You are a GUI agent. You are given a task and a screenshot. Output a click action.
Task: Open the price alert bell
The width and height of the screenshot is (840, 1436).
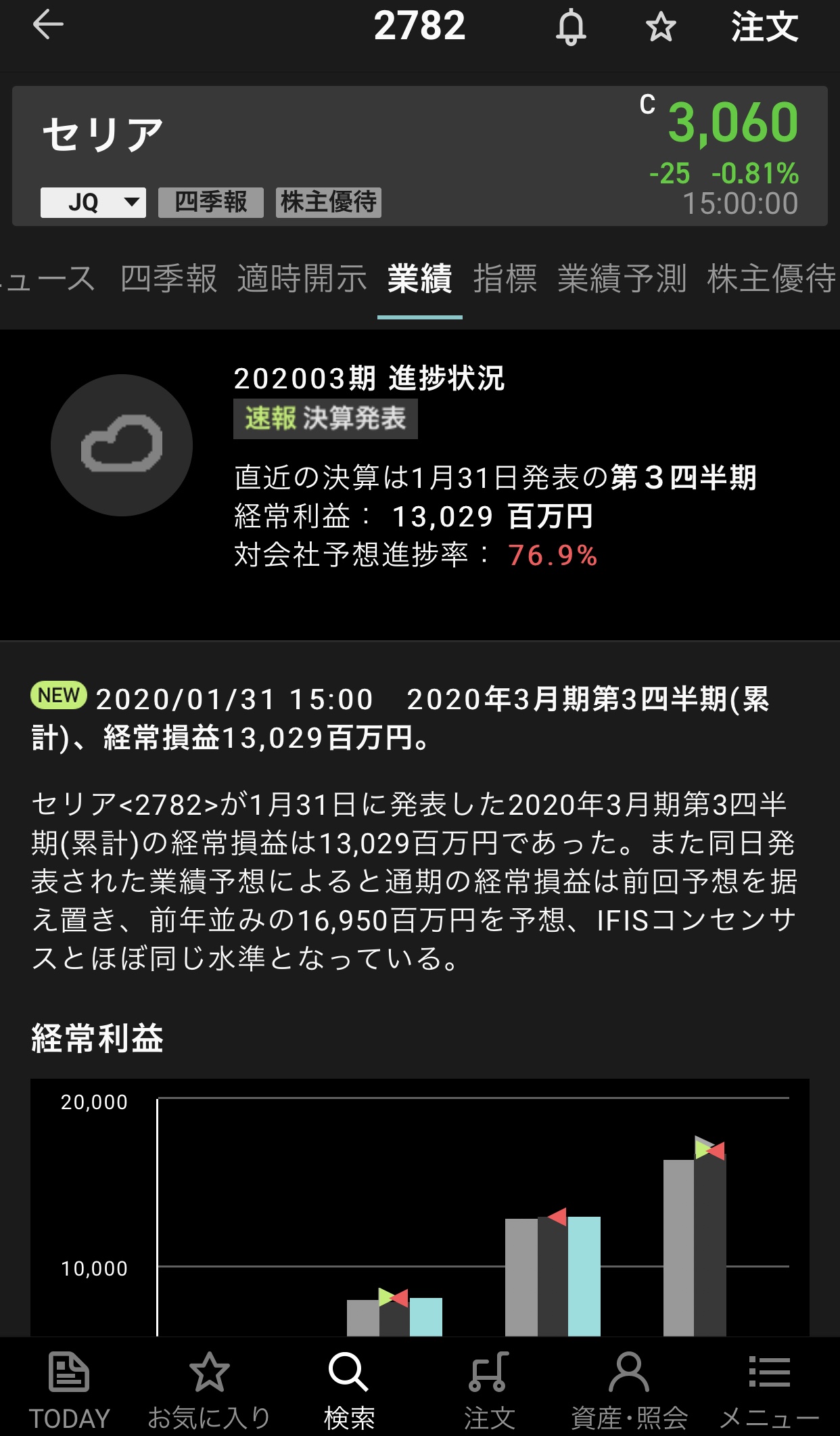coord(571,27)
